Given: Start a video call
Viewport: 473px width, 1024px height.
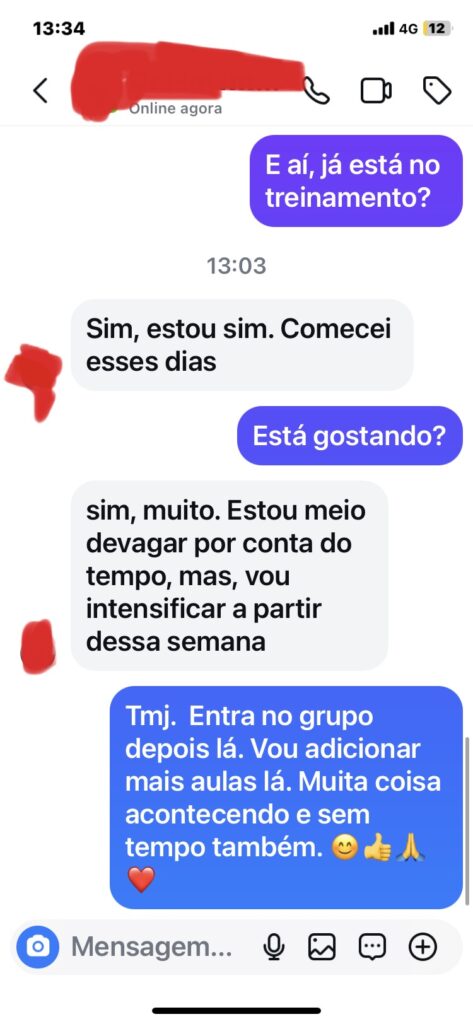Looking at the screenshot, I should (x=376, y=91).
